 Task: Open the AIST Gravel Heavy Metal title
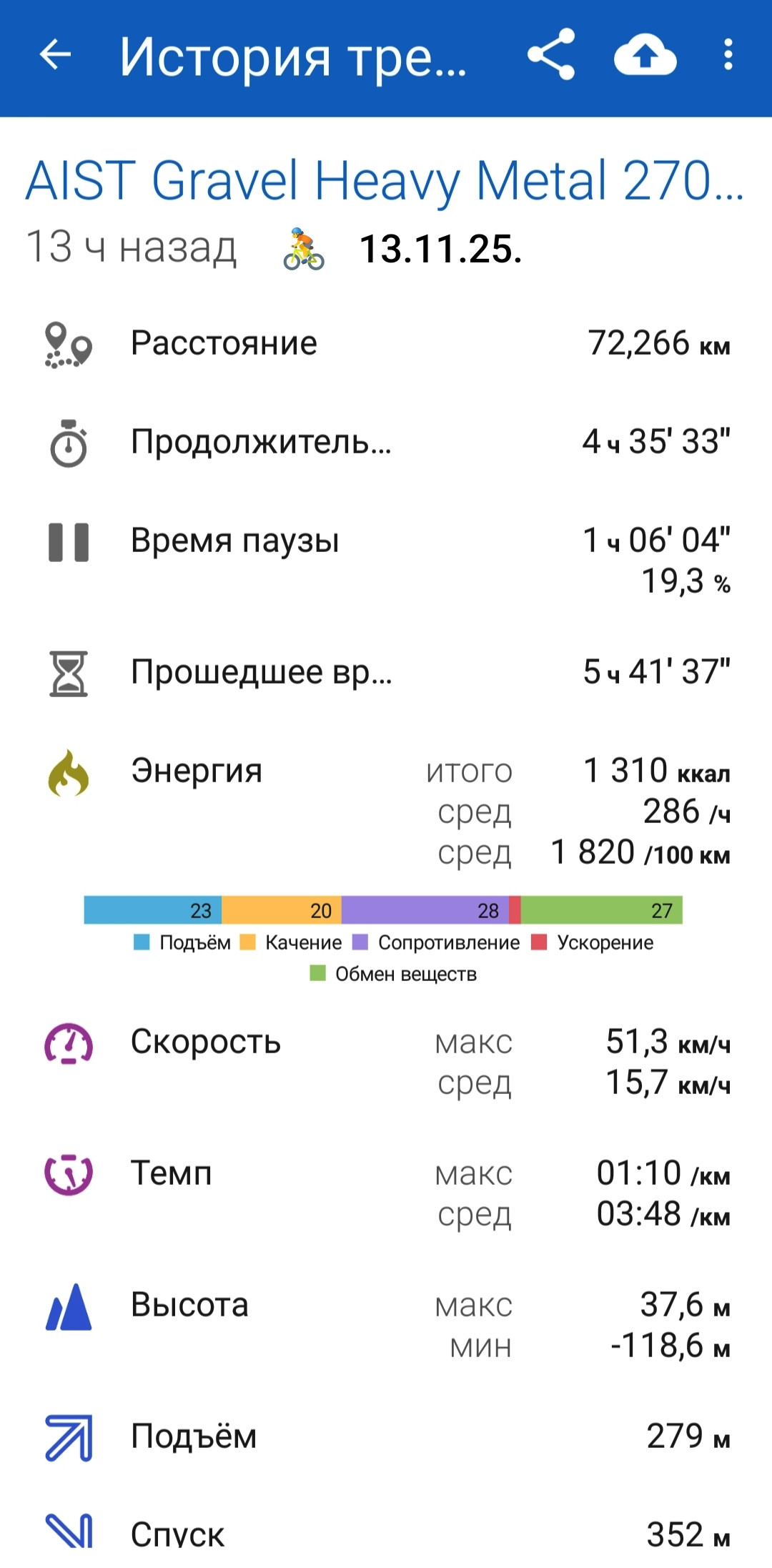385,181
